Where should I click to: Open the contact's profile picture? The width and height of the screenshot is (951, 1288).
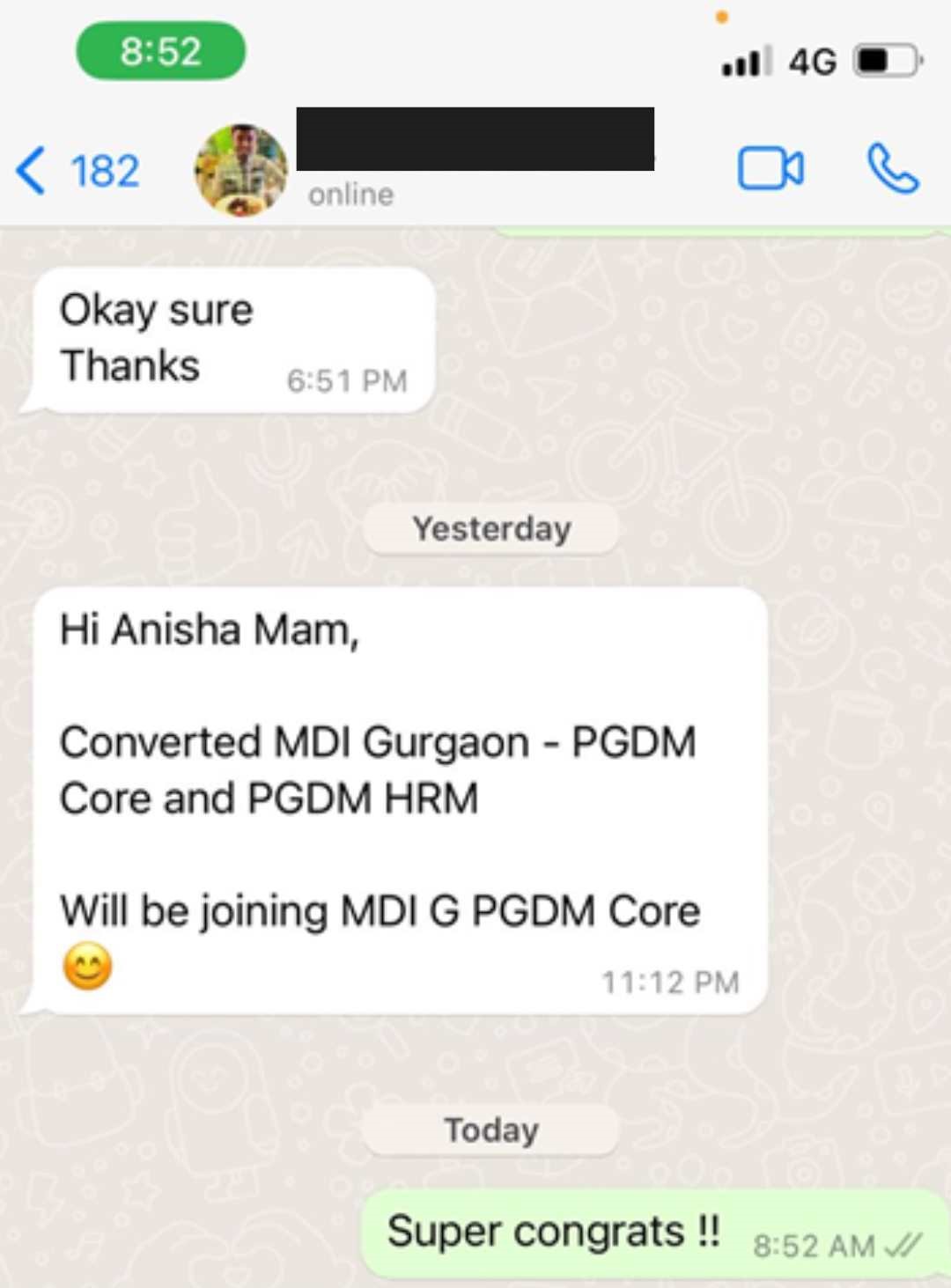pyautogui.click(x=240, y=169)
